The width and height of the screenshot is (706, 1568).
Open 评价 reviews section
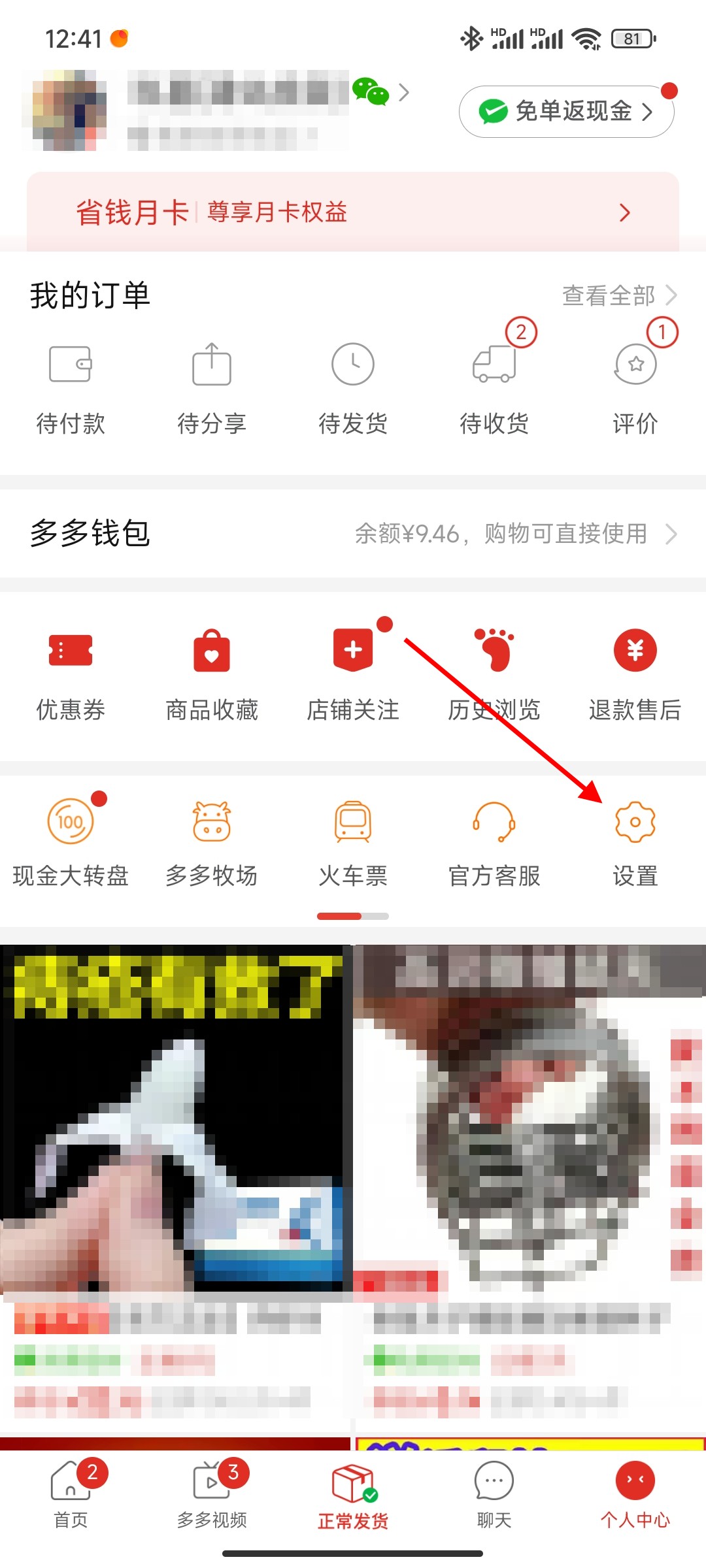pyautogui.click(x=635, y=387)
